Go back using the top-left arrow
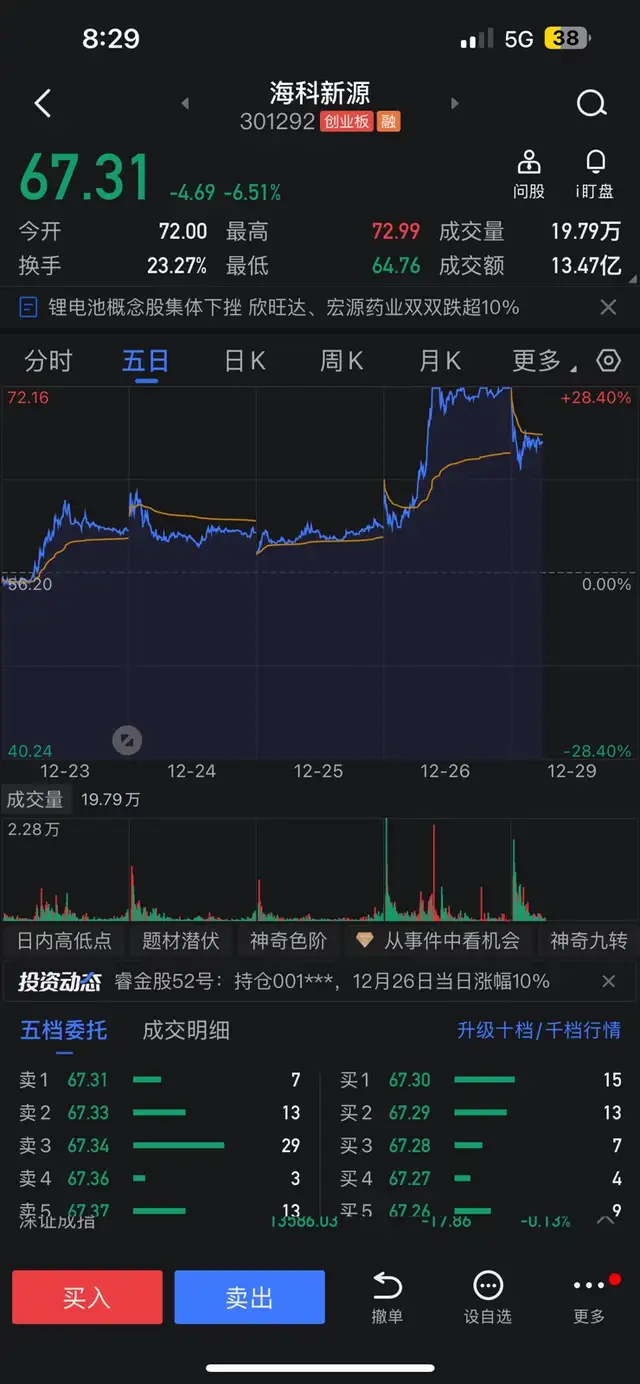The image size is (640, 1384). point(42,103)
